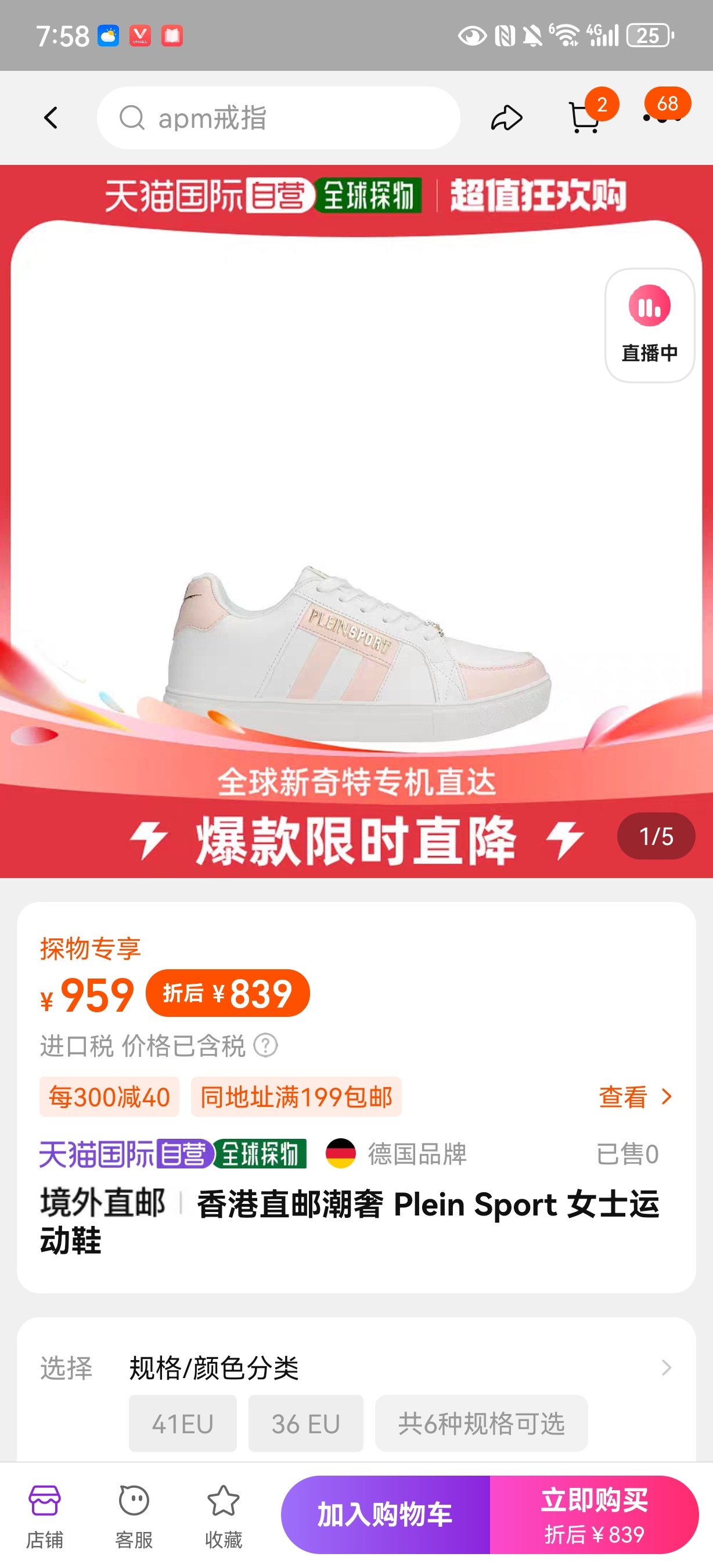View the sneaker product image

click(x=359, y=645)
